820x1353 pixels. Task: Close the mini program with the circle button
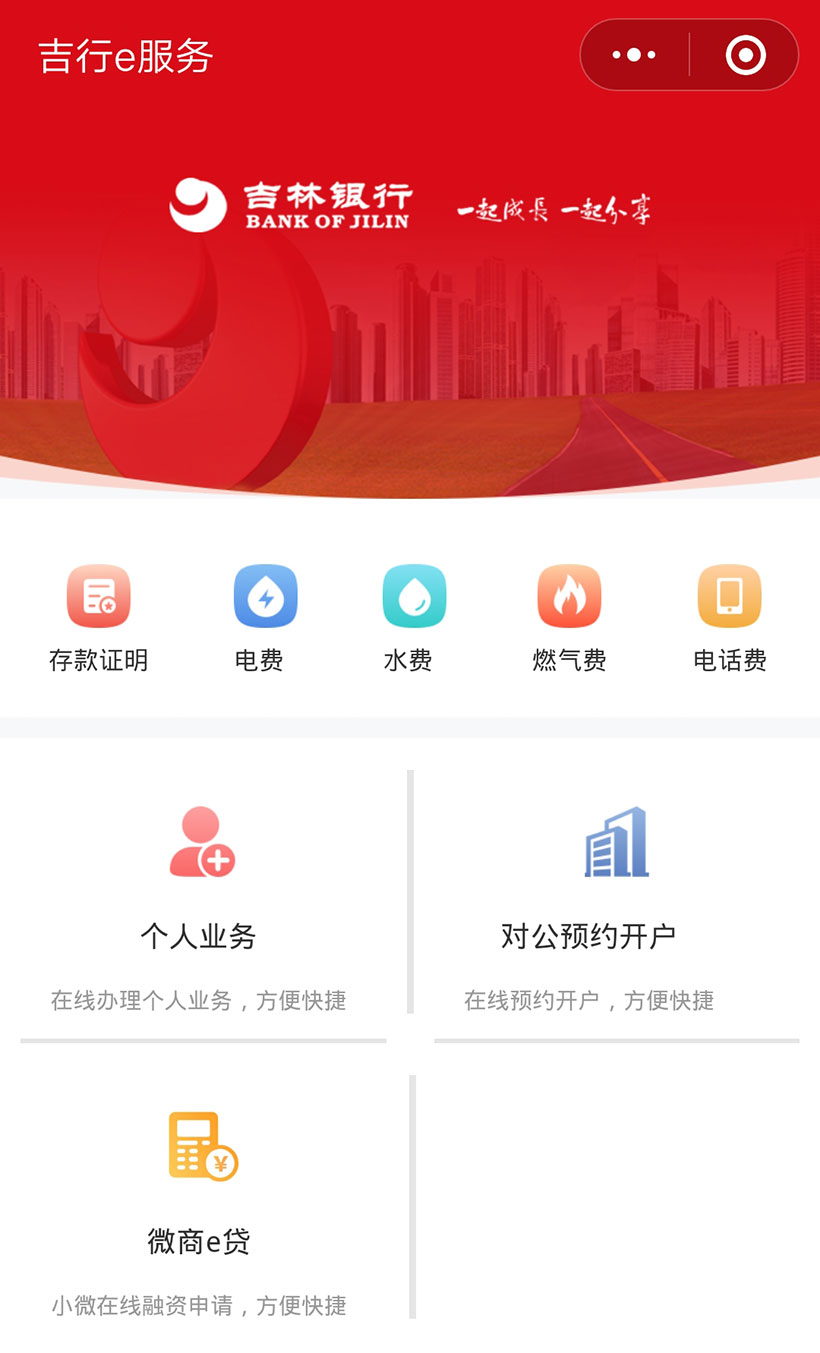coord(745,55)
